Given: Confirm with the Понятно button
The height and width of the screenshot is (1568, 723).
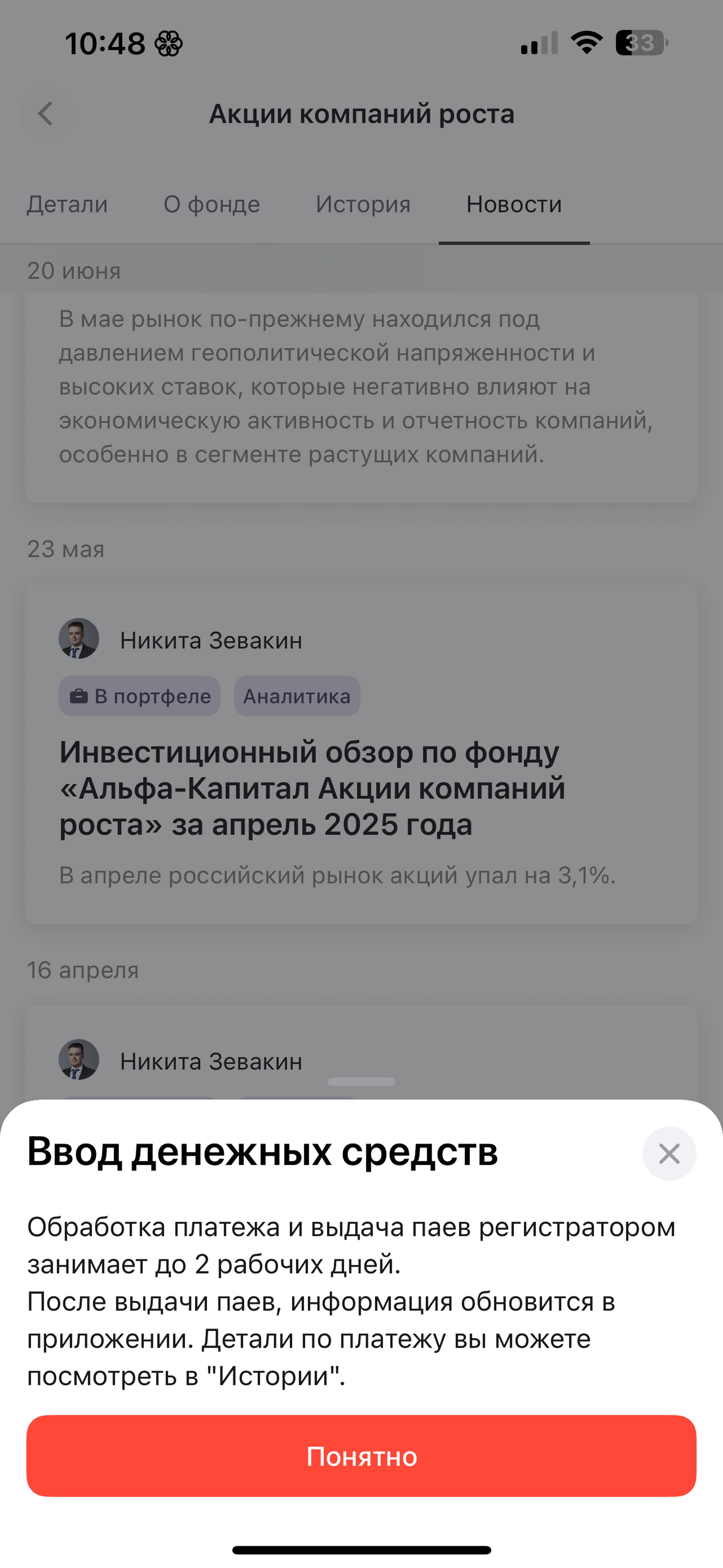Looking at the screenshot, I should [361, 1456].
